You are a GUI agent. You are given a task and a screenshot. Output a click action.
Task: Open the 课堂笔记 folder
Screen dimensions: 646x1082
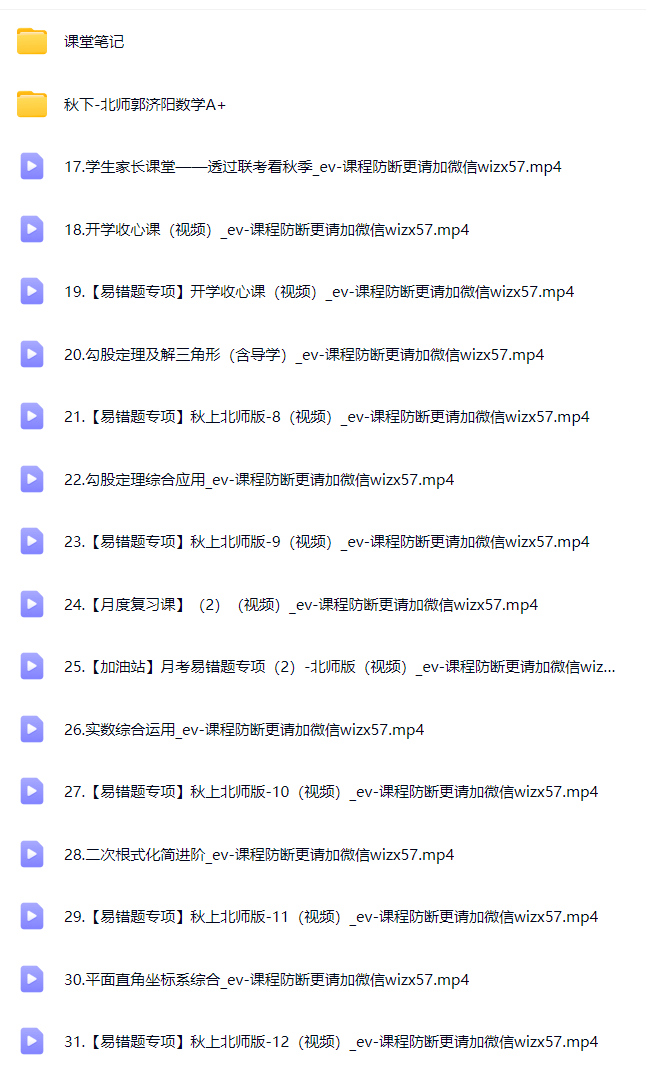coord(94,42)
